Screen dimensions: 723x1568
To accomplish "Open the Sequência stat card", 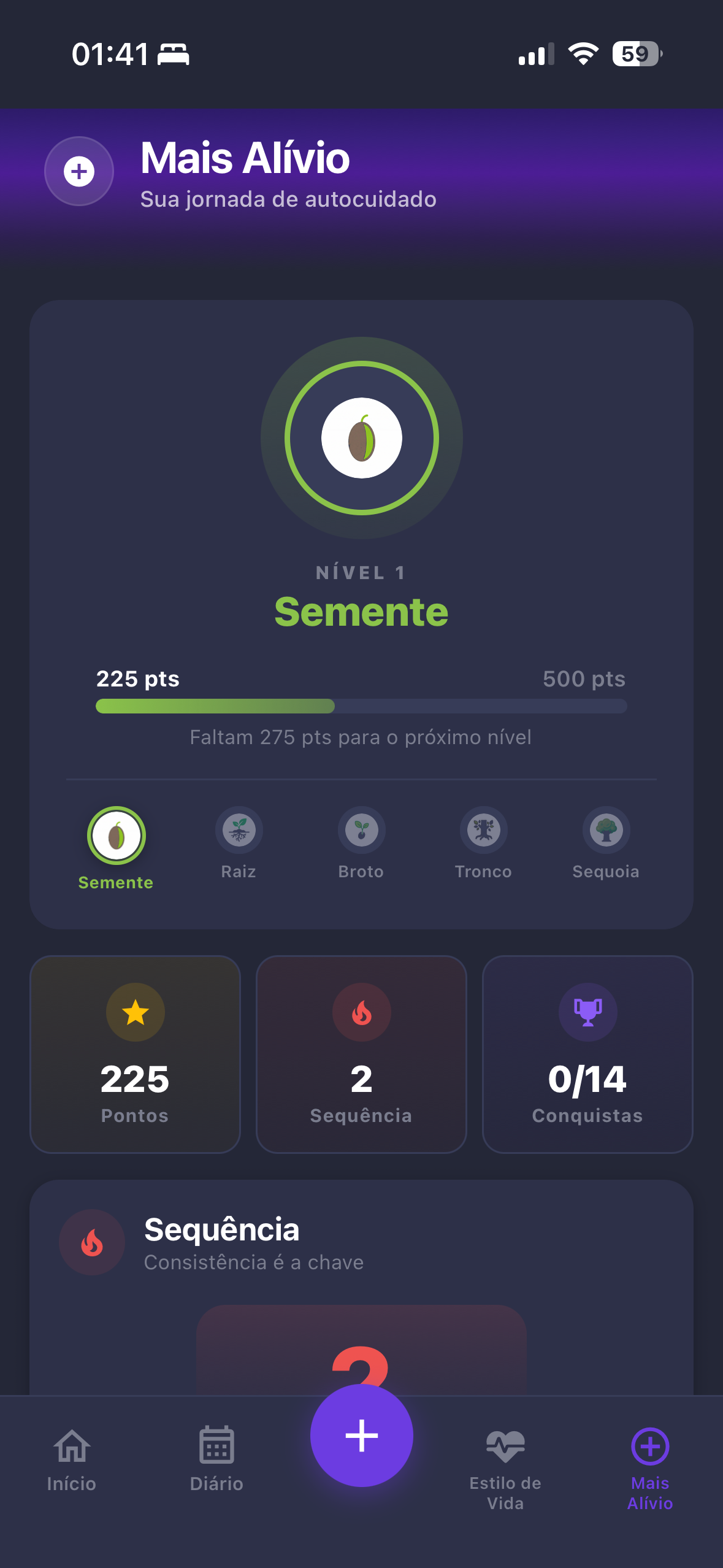I will click(x=361, y=1054).
